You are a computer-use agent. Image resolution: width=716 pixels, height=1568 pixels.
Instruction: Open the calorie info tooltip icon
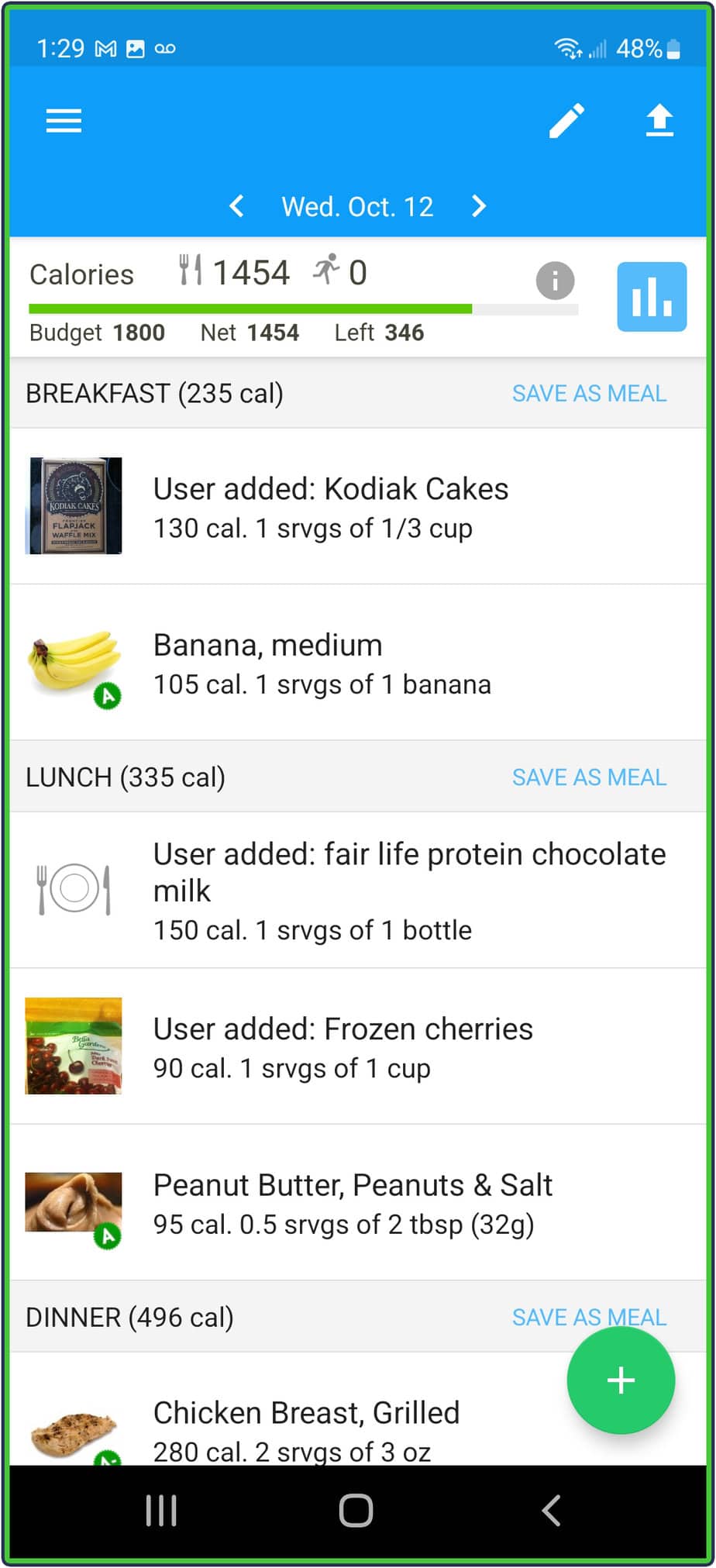coord(555,281)
